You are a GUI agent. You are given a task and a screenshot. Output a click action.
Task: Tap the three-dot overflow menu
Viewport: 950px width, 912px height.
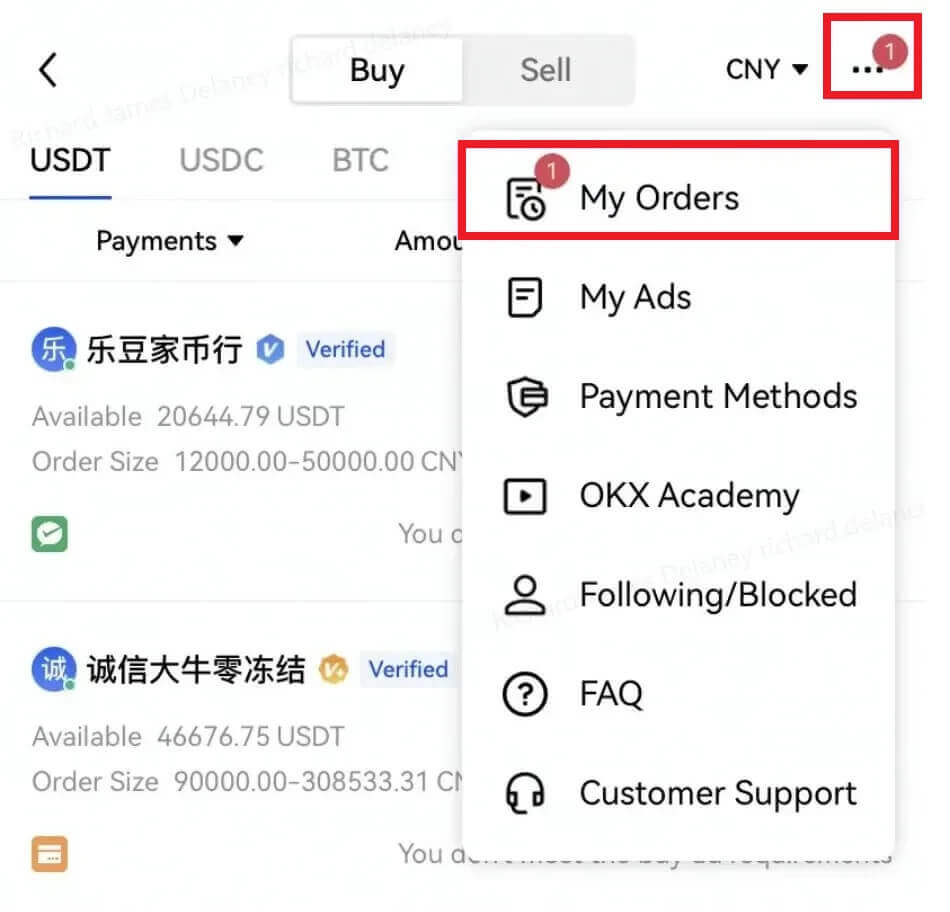click(x=868, y=68)
